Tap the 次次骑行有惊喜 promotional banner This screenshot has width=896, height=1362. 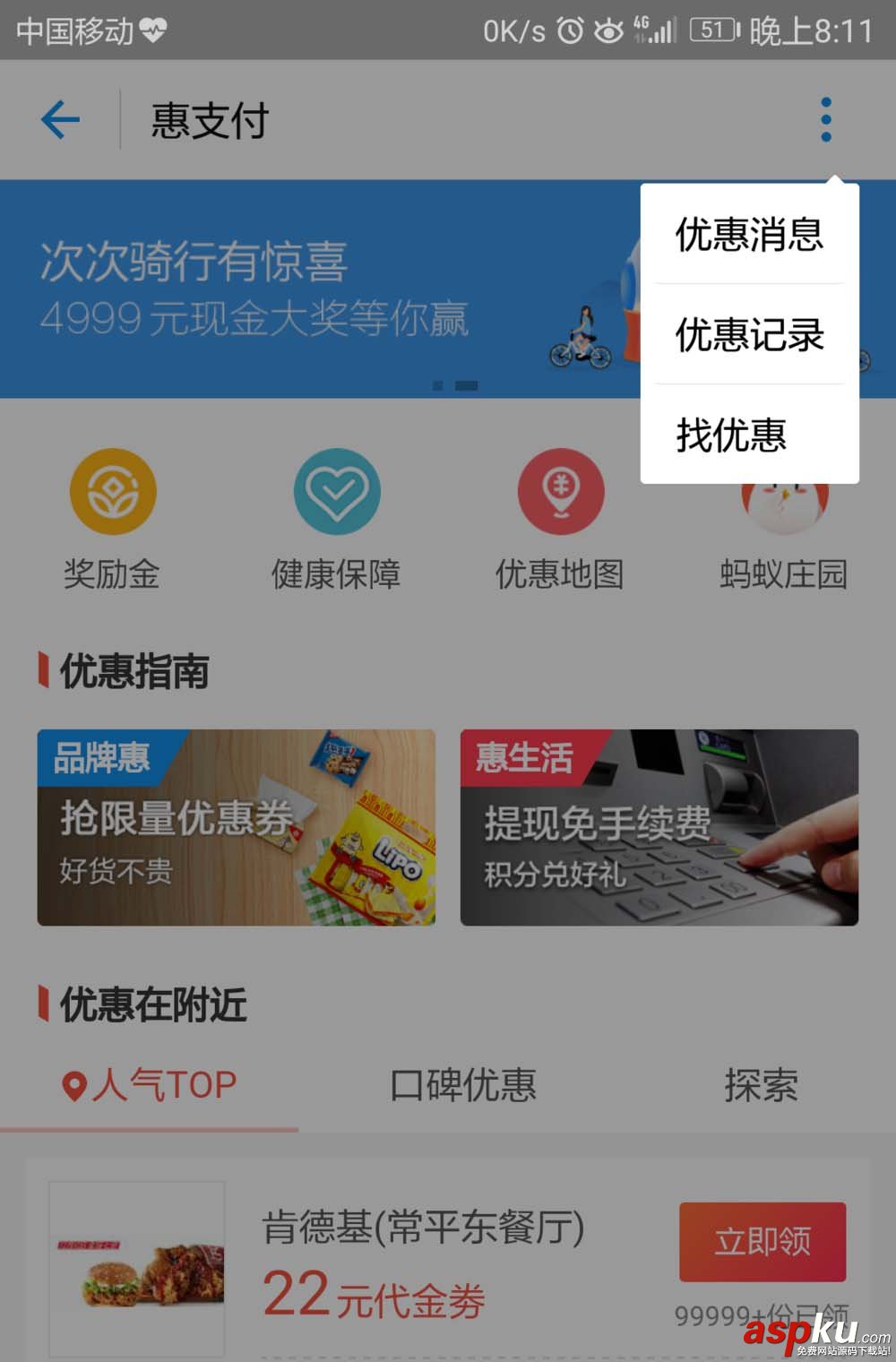pos(269,287)
